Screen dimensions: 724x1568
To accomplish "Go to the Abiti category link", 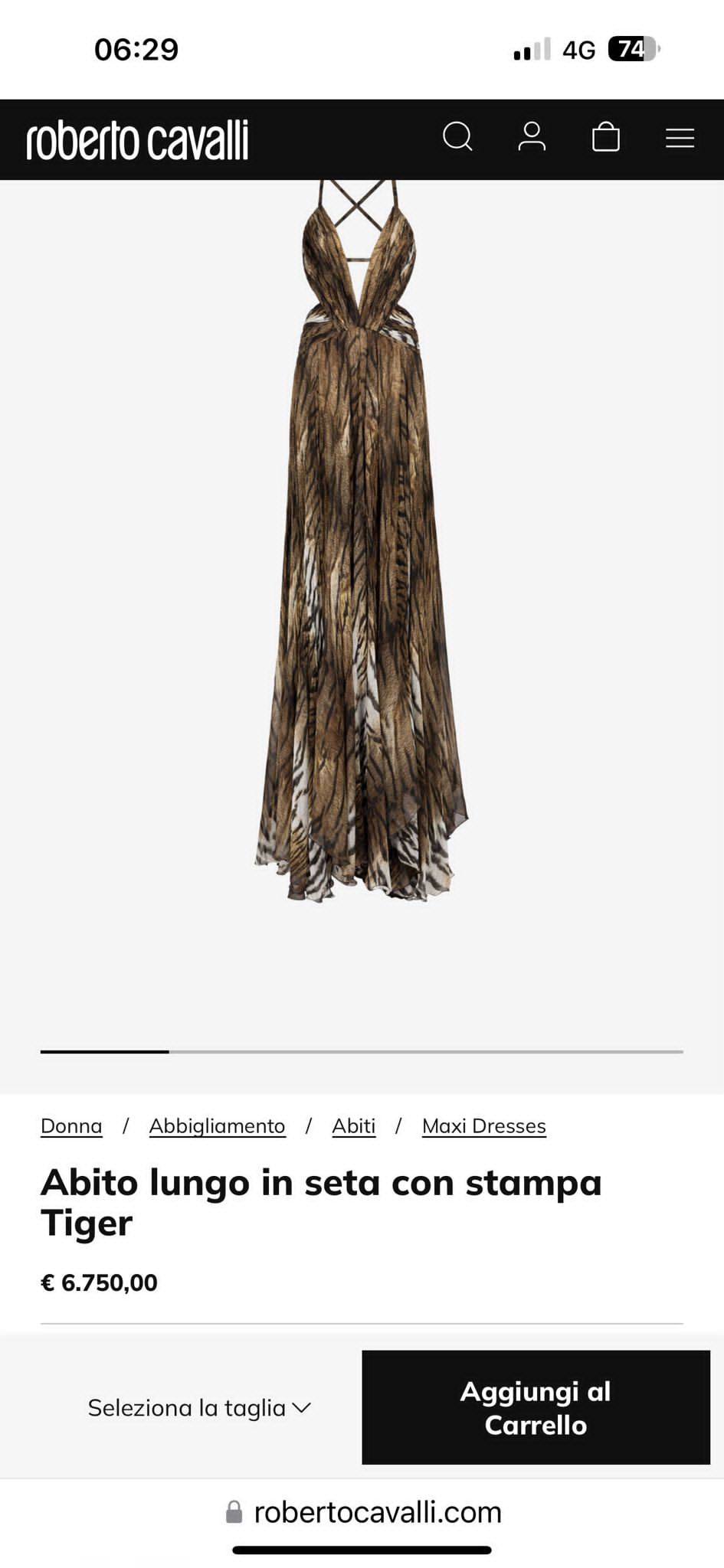I will [x=354, y=1126].
